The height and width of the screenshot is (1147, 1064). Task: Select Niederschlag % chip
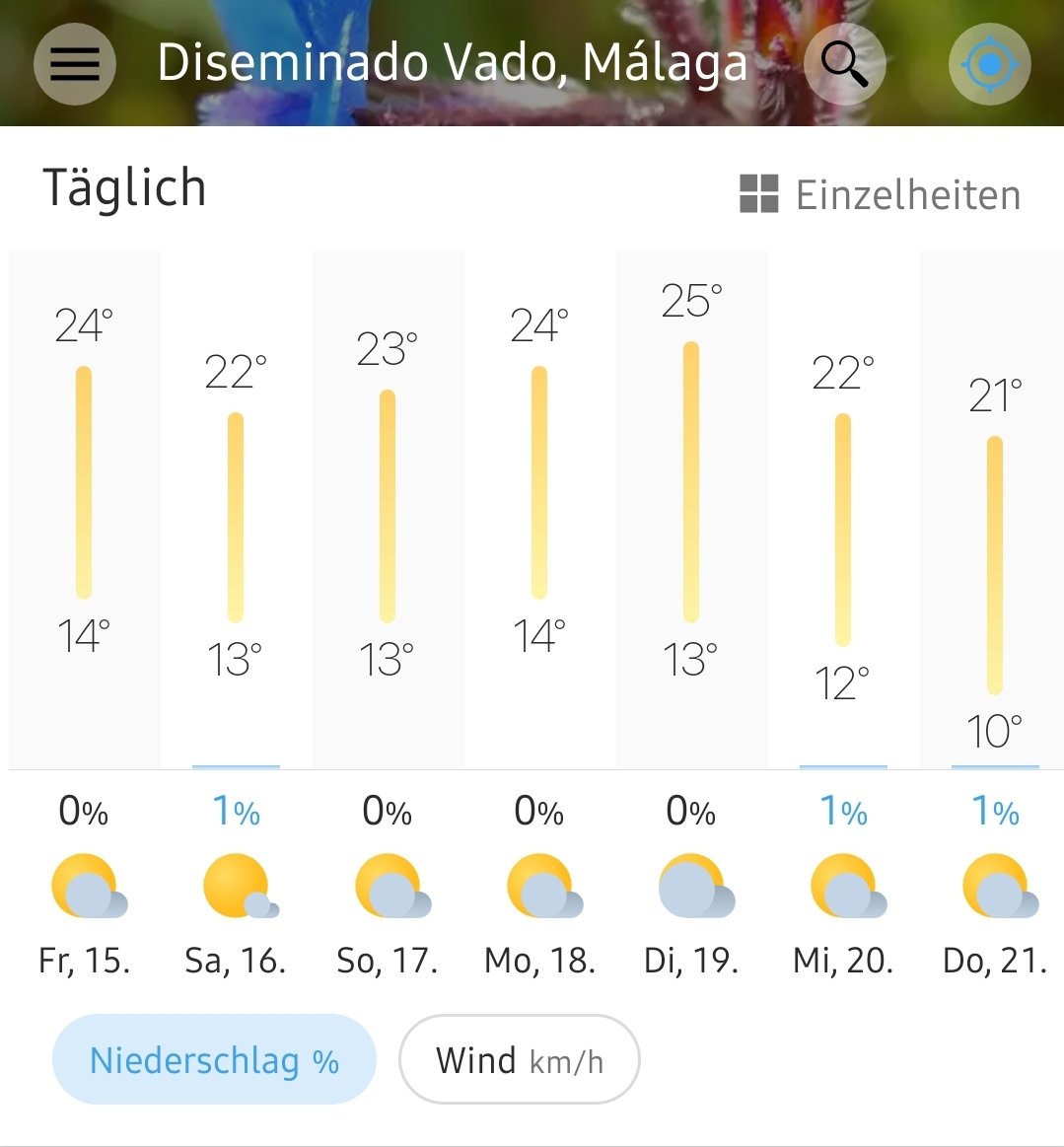click(x=214, y=1060)
